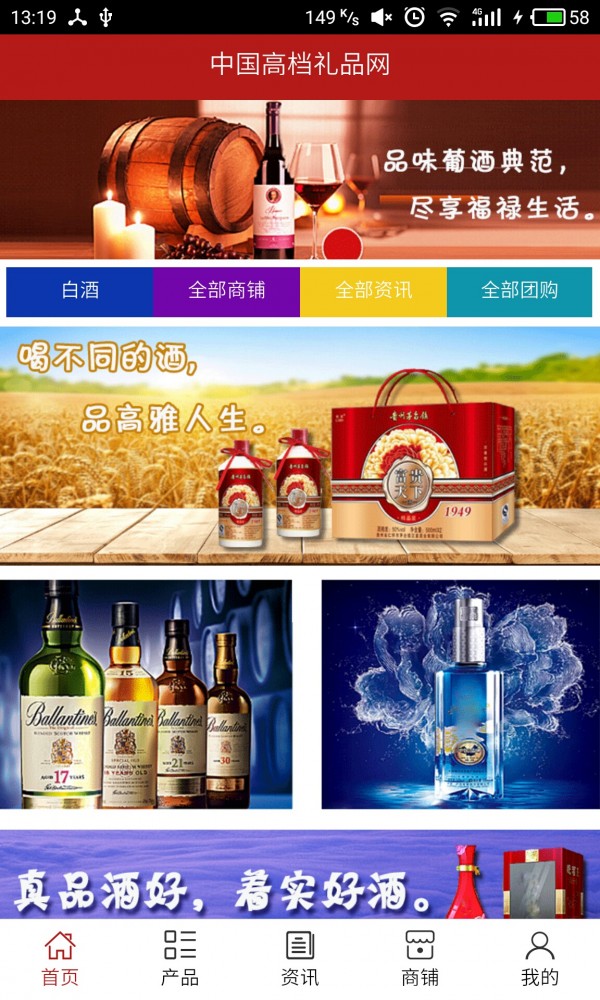Open 全部团购 button
The image size is (600, 1000).
coord(520,291)
